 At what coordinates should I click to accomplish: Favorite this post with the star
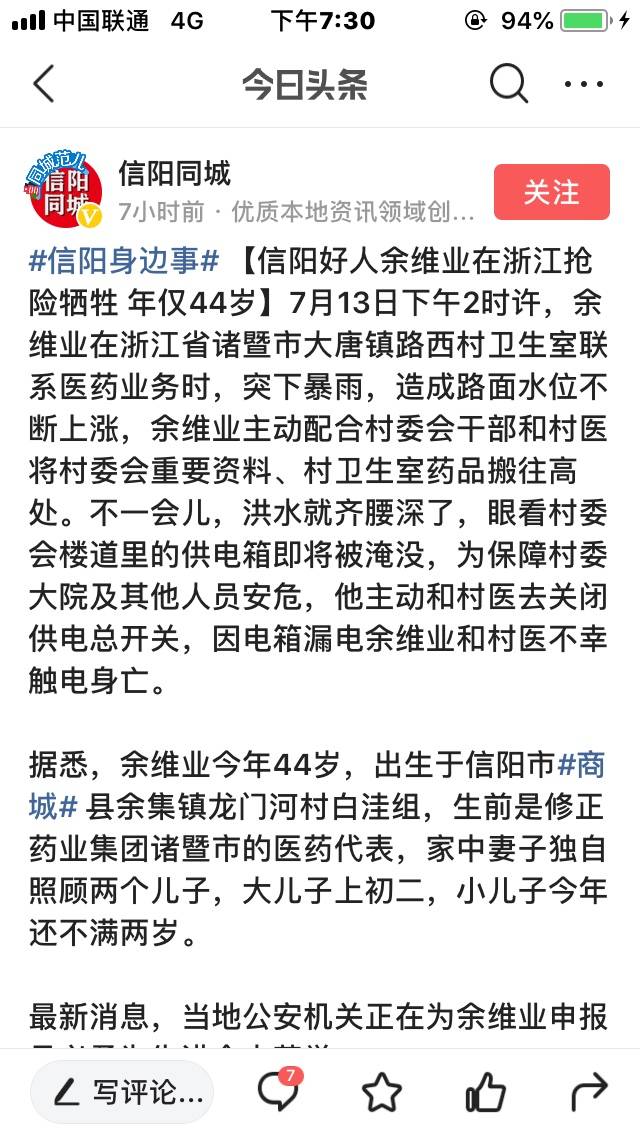382,1093
